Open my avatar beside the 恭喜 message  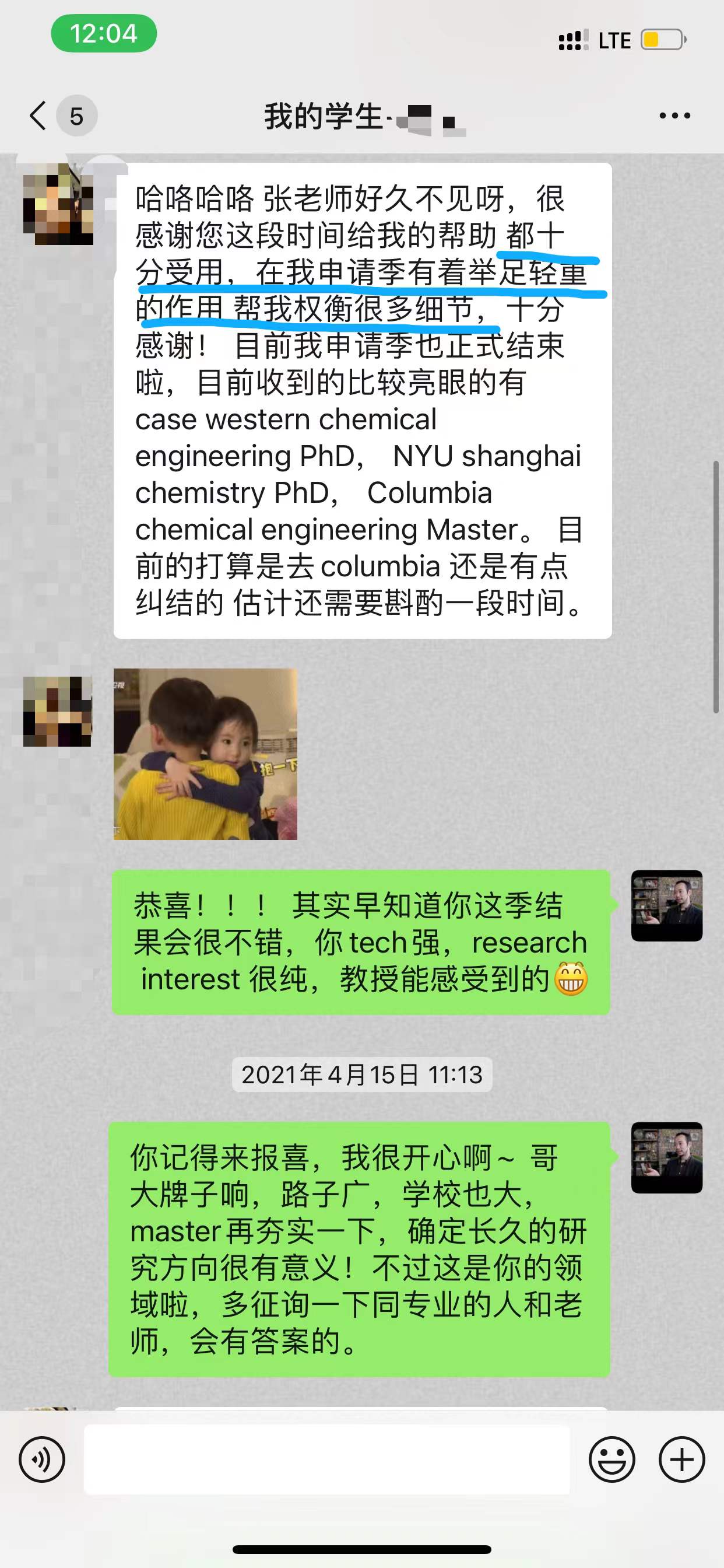[x=666, y=905]
